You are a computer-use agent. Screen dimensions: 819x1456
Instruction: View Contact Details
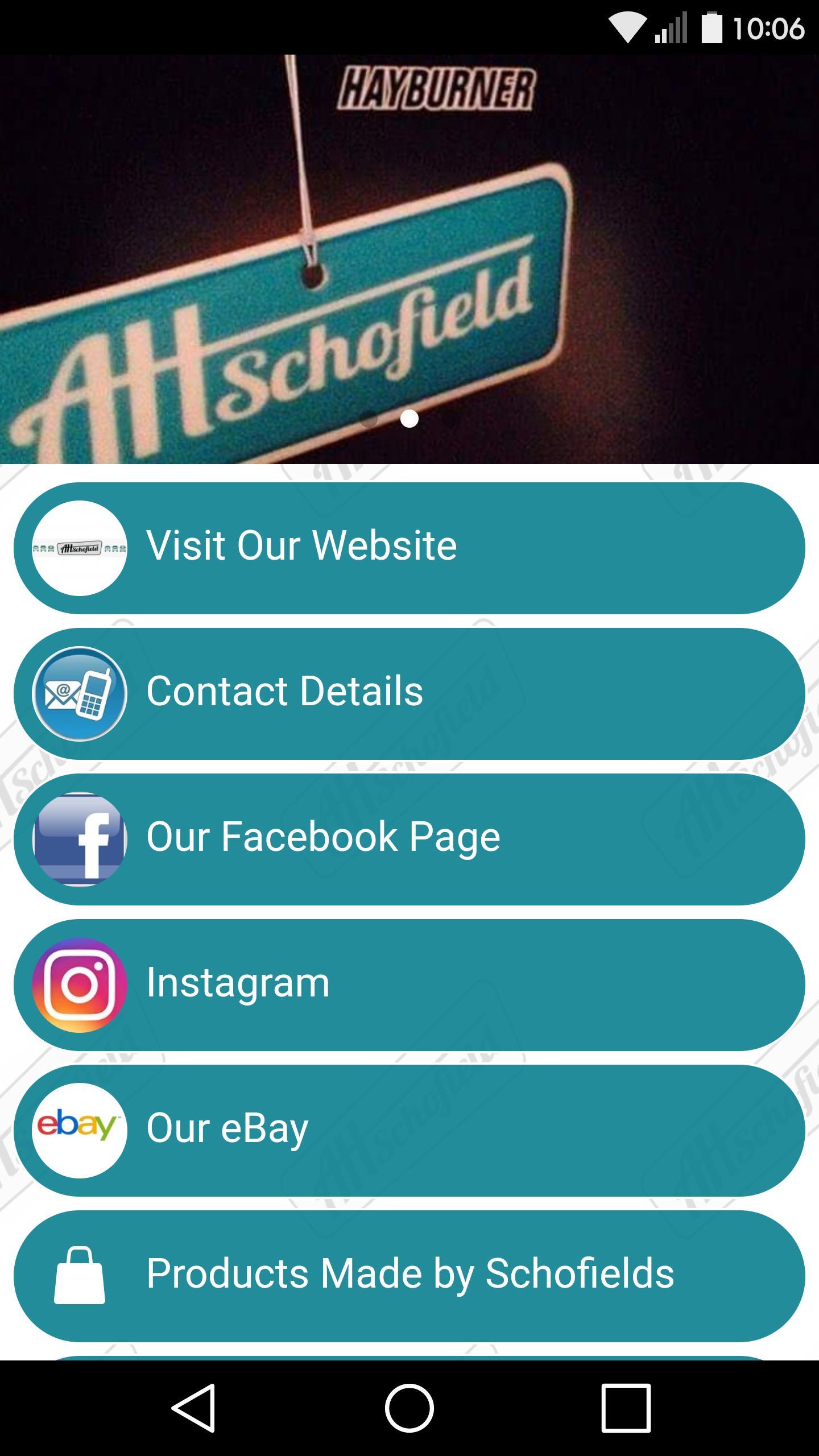[409, 693]
